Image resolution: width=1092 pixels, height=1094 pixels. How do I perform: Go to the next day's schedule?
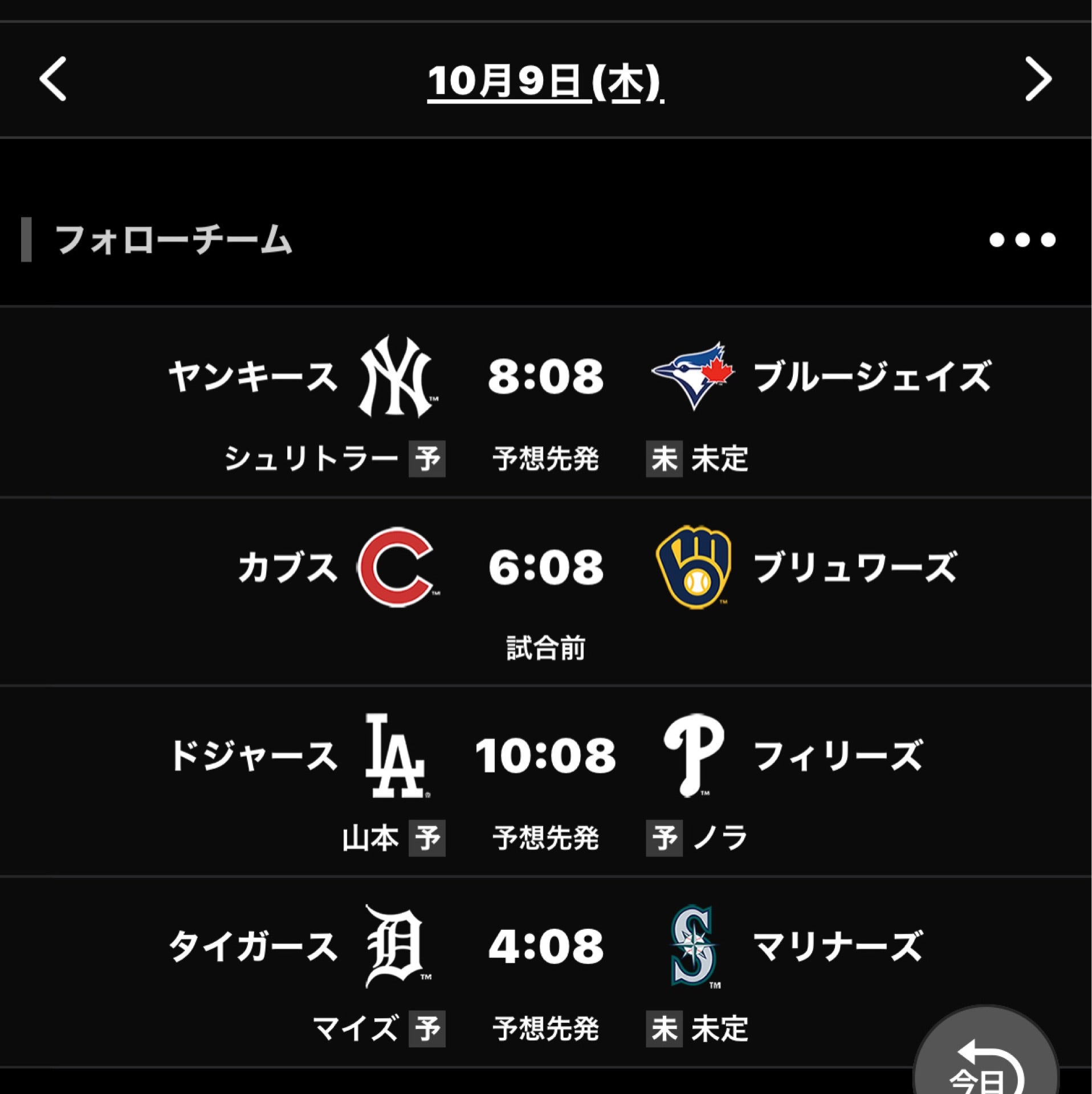click(1038, 79)
